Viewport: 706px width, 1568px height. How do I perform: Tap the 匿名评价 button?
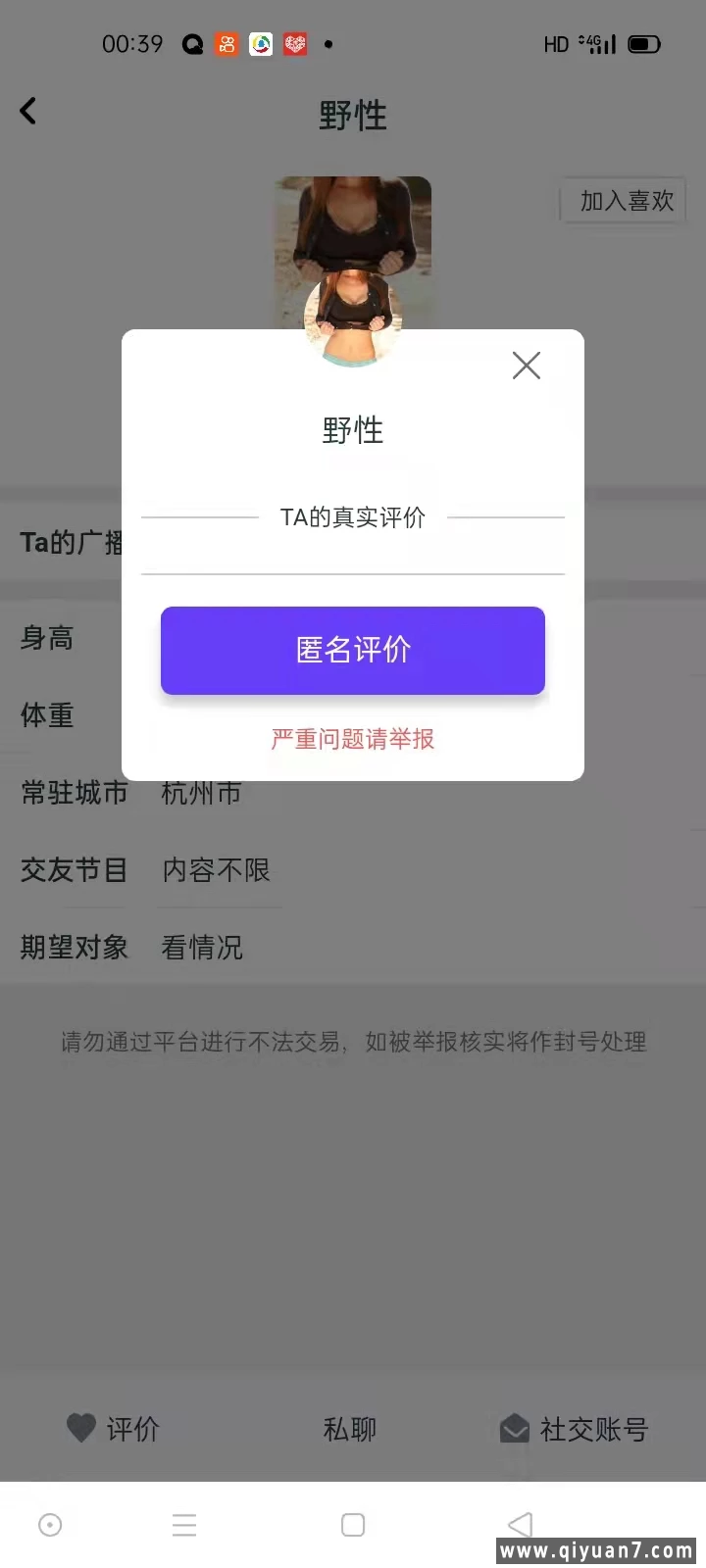click(x=353, y=650)
